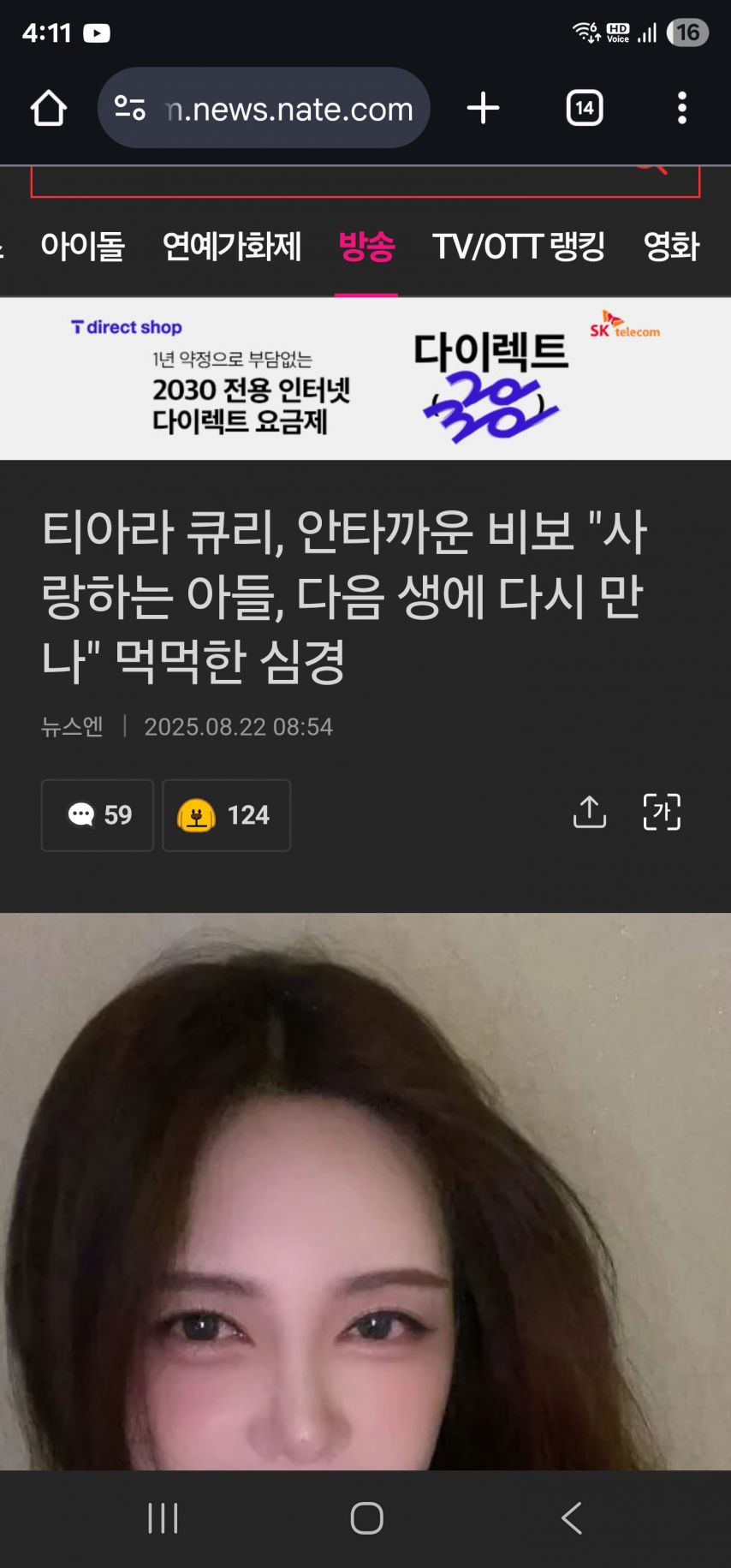
Task: Open a new browser tab
Action: tap(483, 108)
